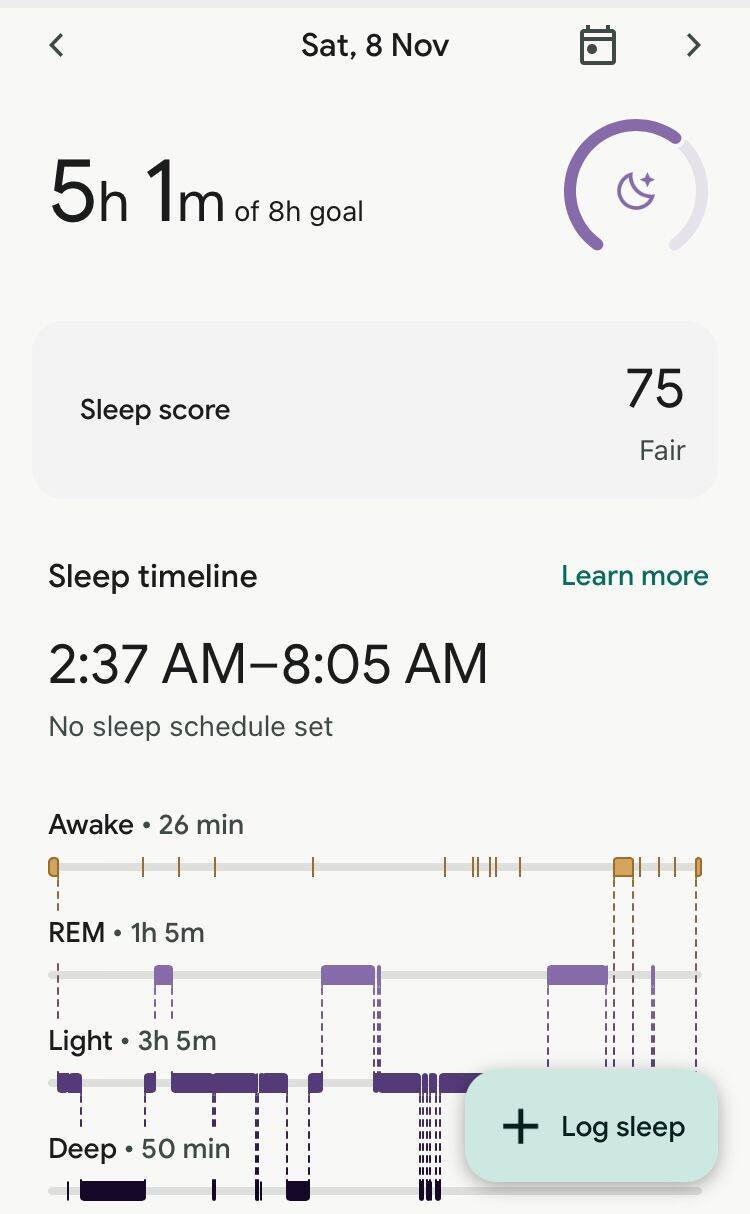Open the calendar date picker
This screenshot has height=1214, width=750.
pos(598,46)
